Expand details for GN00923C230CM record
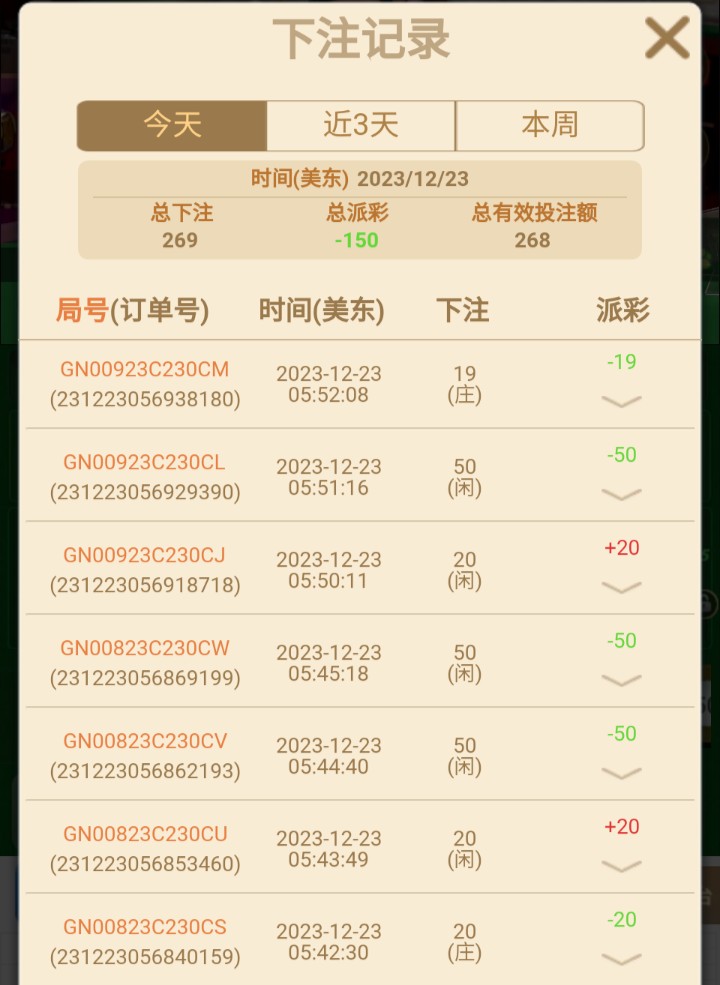Viewport: 720px width, 985px height. 622,401
